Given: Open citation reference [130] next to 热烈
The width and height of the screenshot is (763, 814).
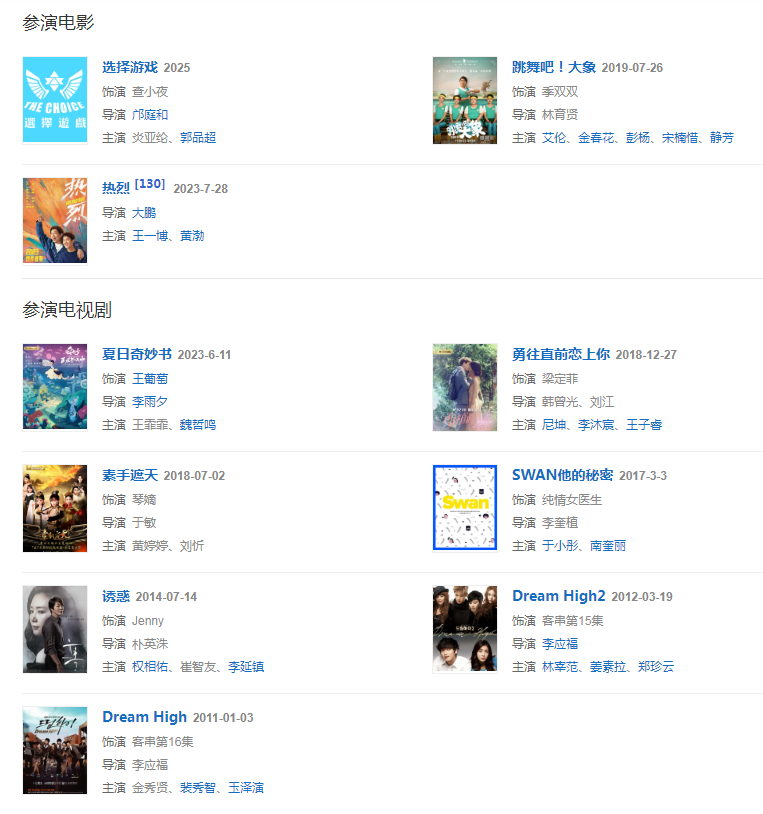Looking at the screenshot, I should [149, 184].
